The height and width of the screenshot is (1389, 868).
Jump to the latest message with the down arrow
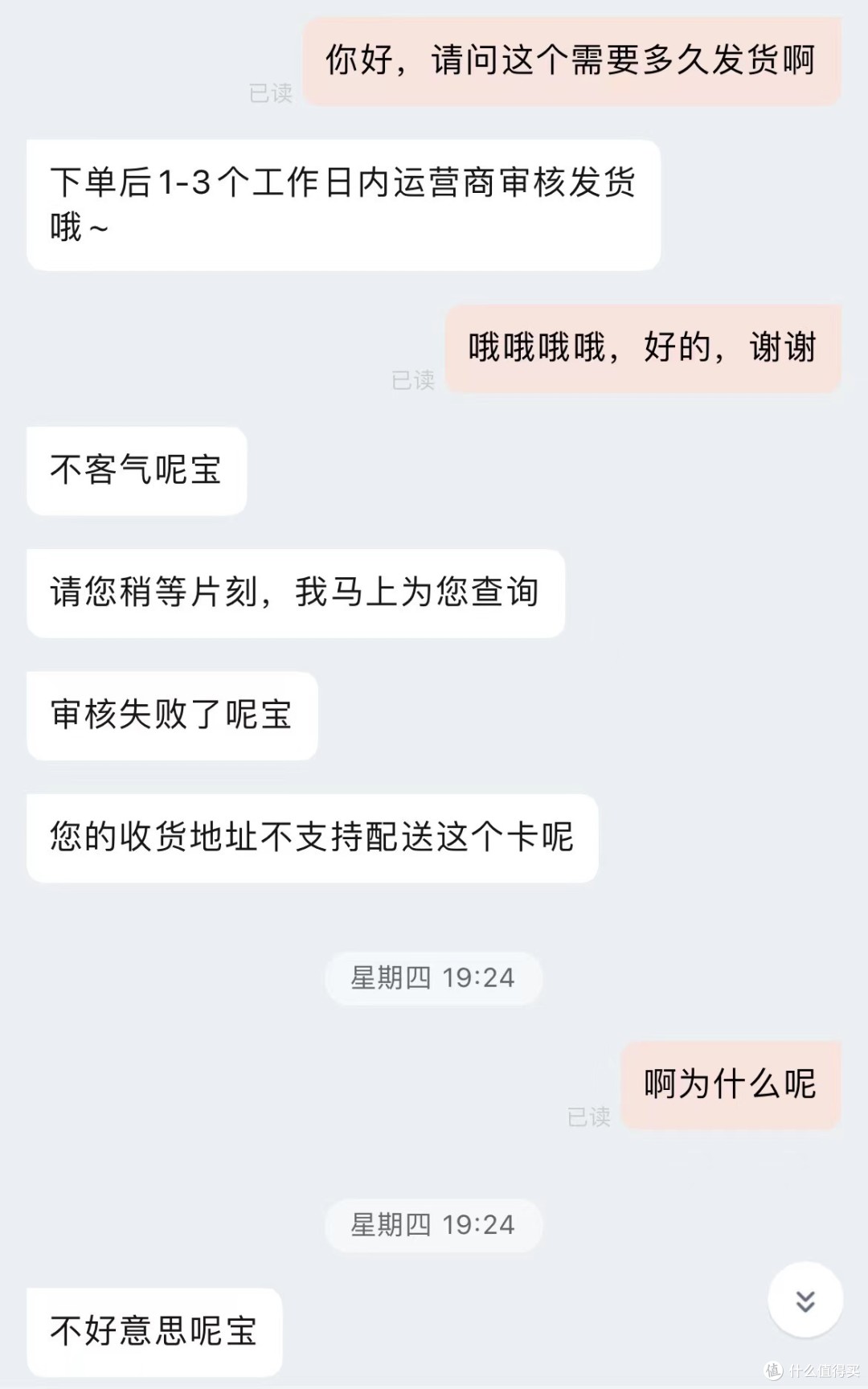[x=805, y=1300]
